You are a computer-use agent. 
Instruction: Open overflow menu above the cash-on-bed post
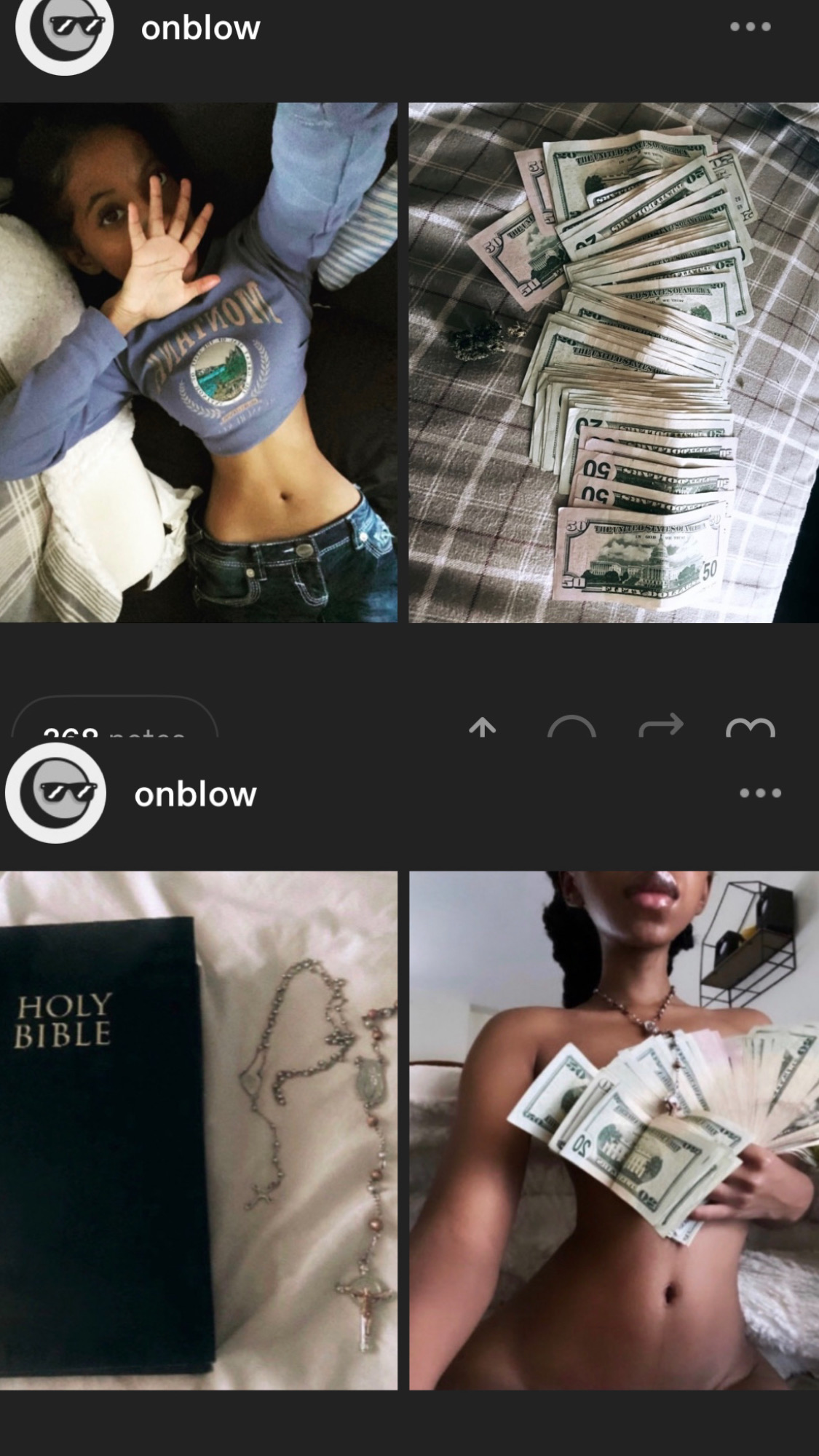(x=750, y=27)
